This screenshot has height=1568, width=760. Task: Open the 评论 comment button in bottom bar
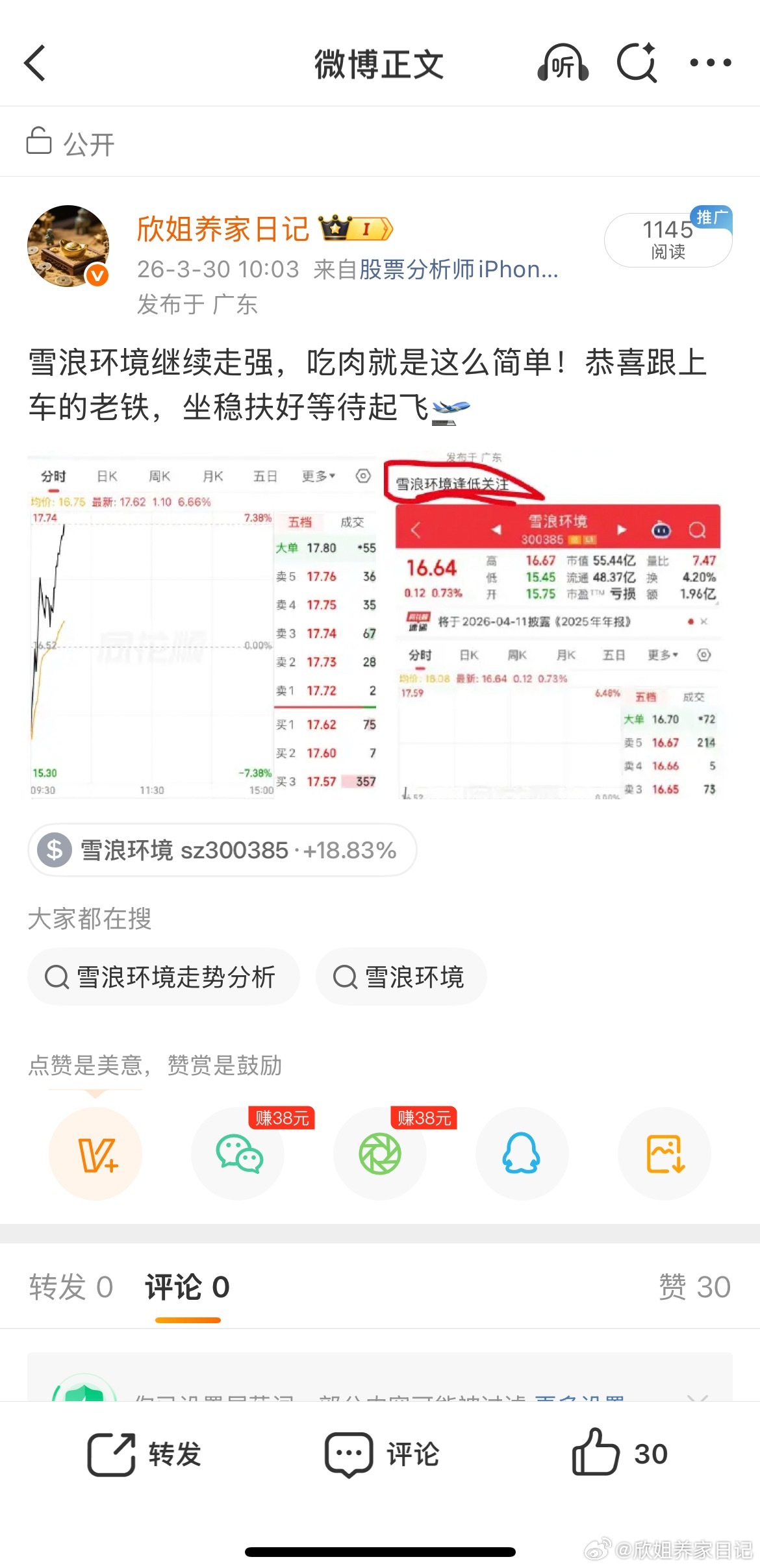click(382, 1454)
